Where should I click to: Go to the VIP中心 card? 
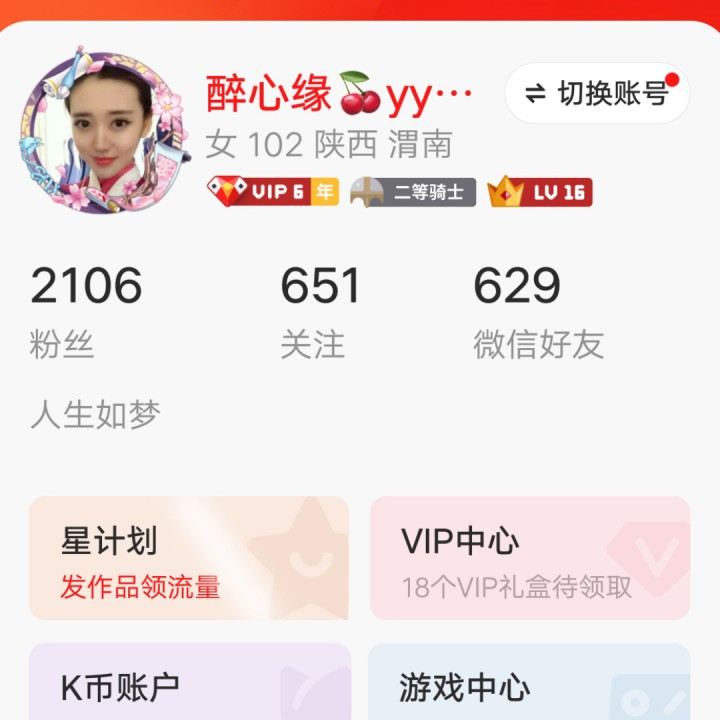click(x=530, y=558)
